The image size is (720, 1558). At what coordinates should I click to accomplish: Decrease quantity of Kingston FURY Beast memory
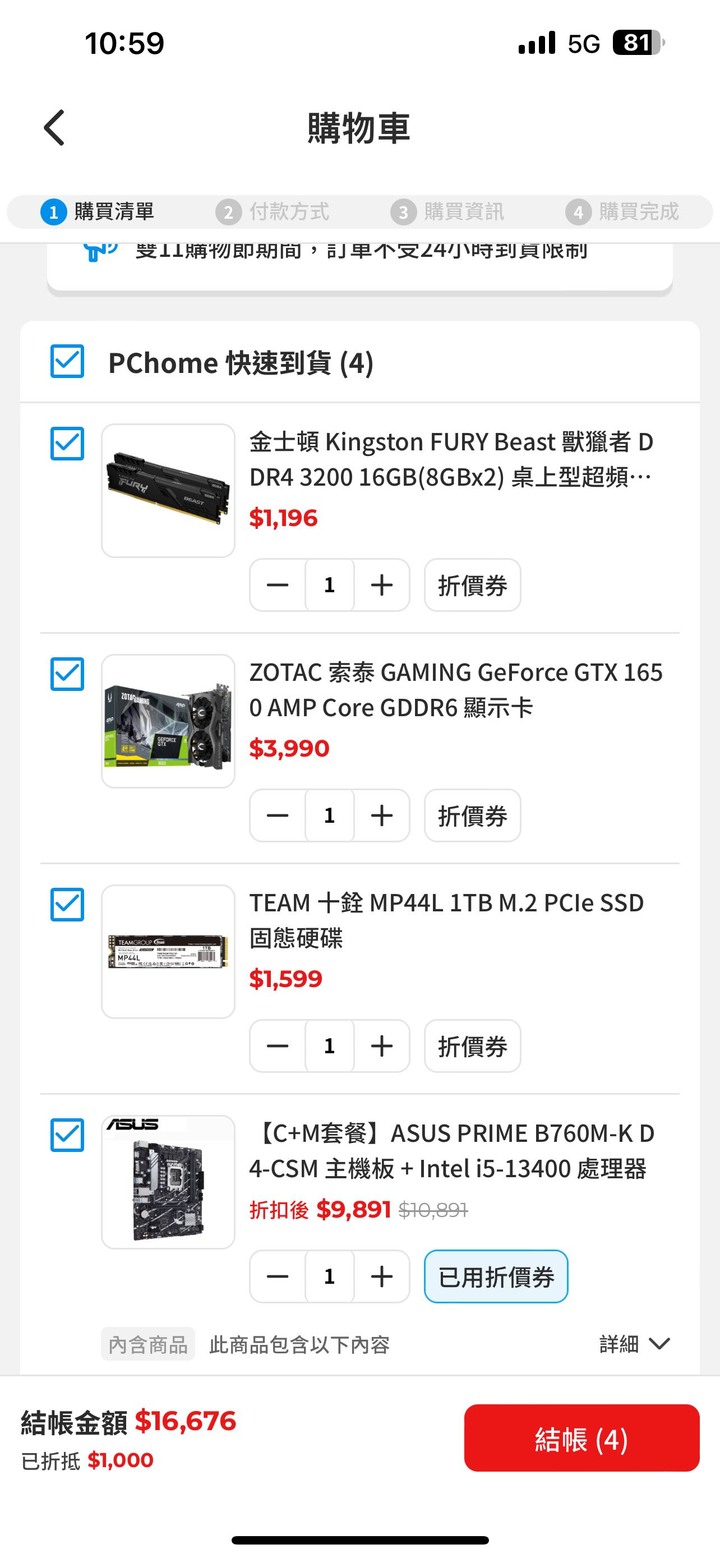pos(278,585)
